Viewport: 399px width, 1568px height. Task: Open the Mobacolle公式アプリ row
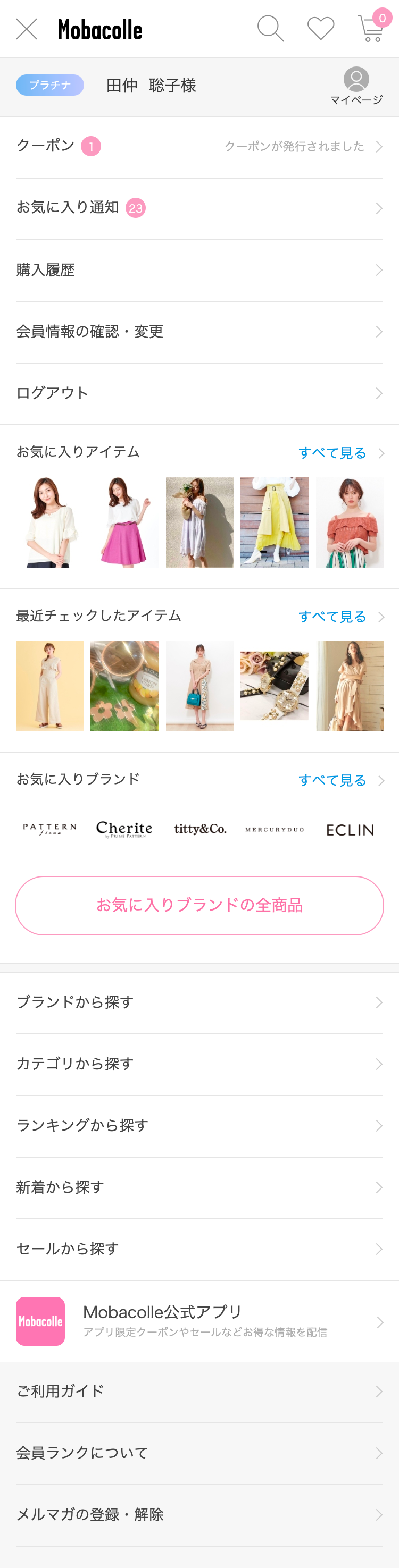point(199,1321)
